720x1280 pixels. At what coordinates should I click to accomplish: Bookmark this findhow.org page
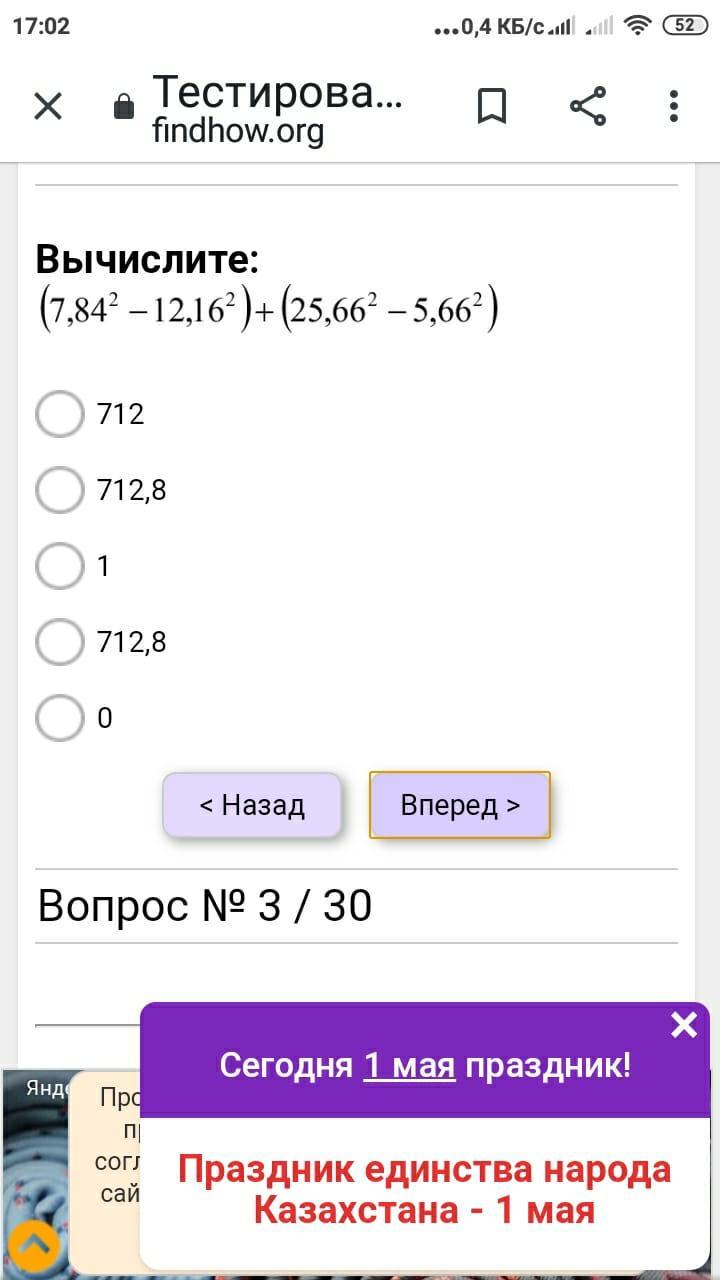pos(491,105)
